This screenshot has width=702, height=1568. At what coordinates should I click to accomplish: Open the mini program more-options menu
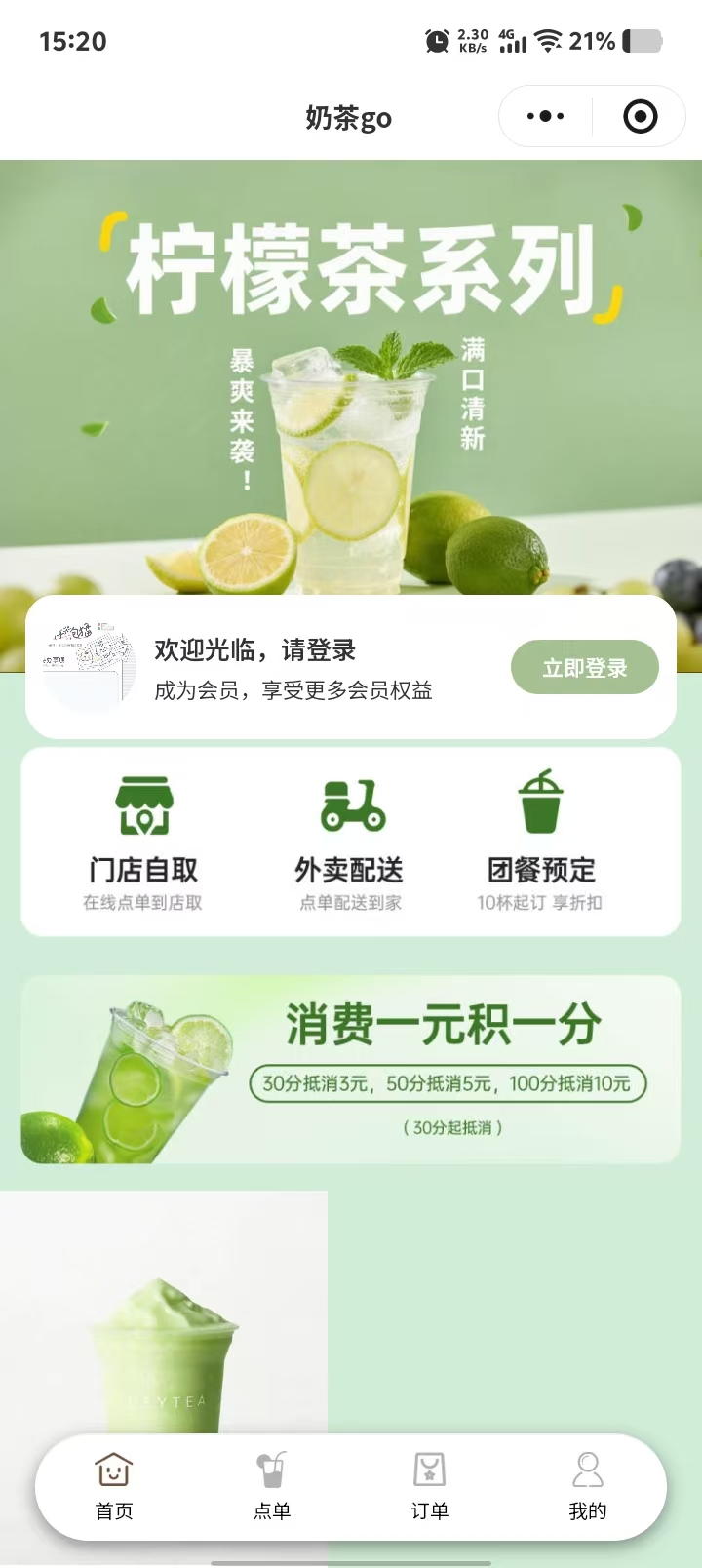click(x=545, y=117)
